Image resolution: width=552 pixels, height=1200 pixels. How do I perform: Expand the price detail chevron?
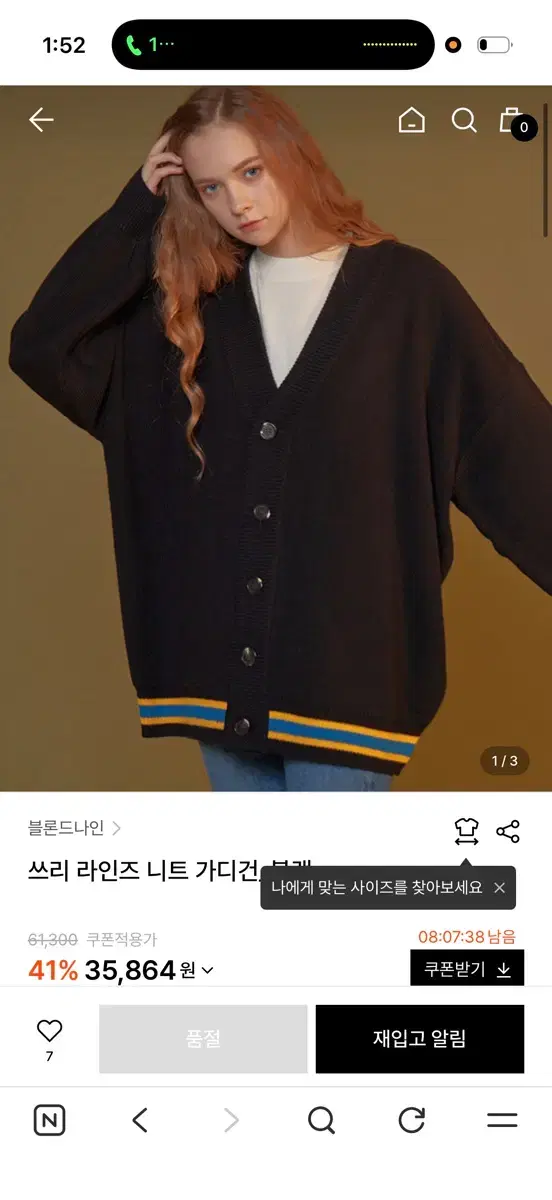207,970
